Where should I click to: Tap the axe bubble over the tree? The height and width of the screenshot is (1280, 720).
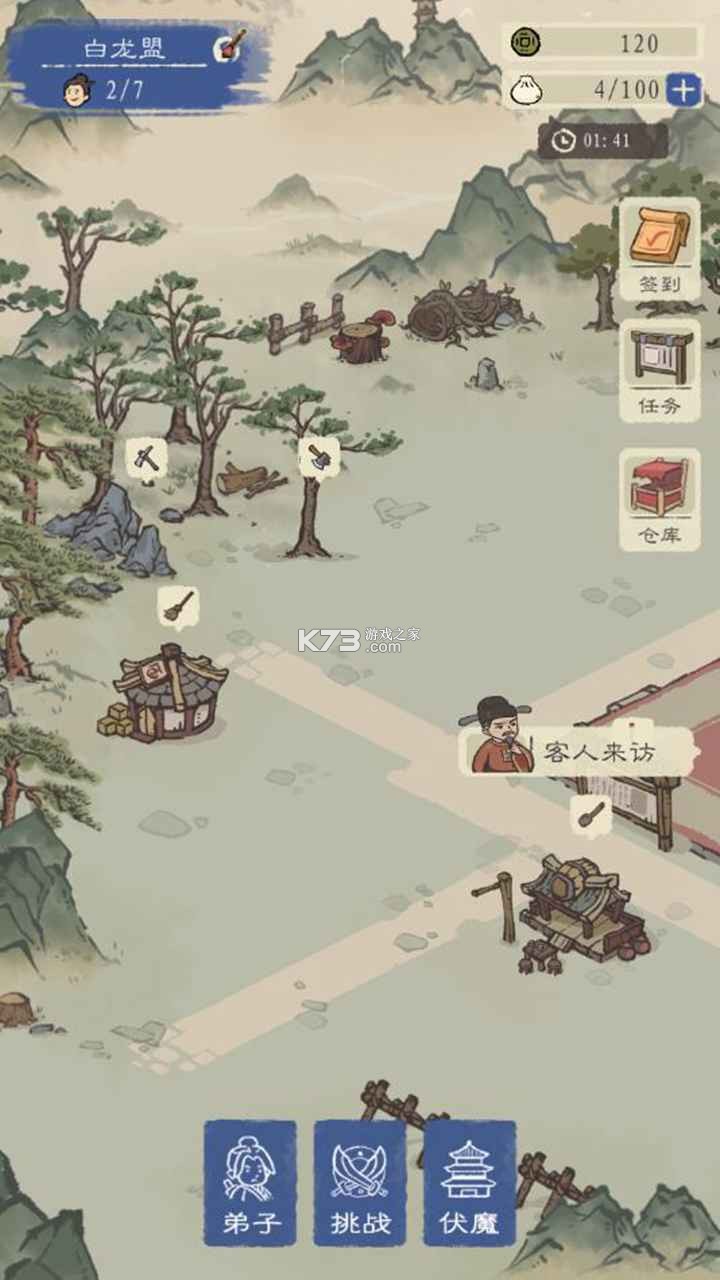pos(319,457)
